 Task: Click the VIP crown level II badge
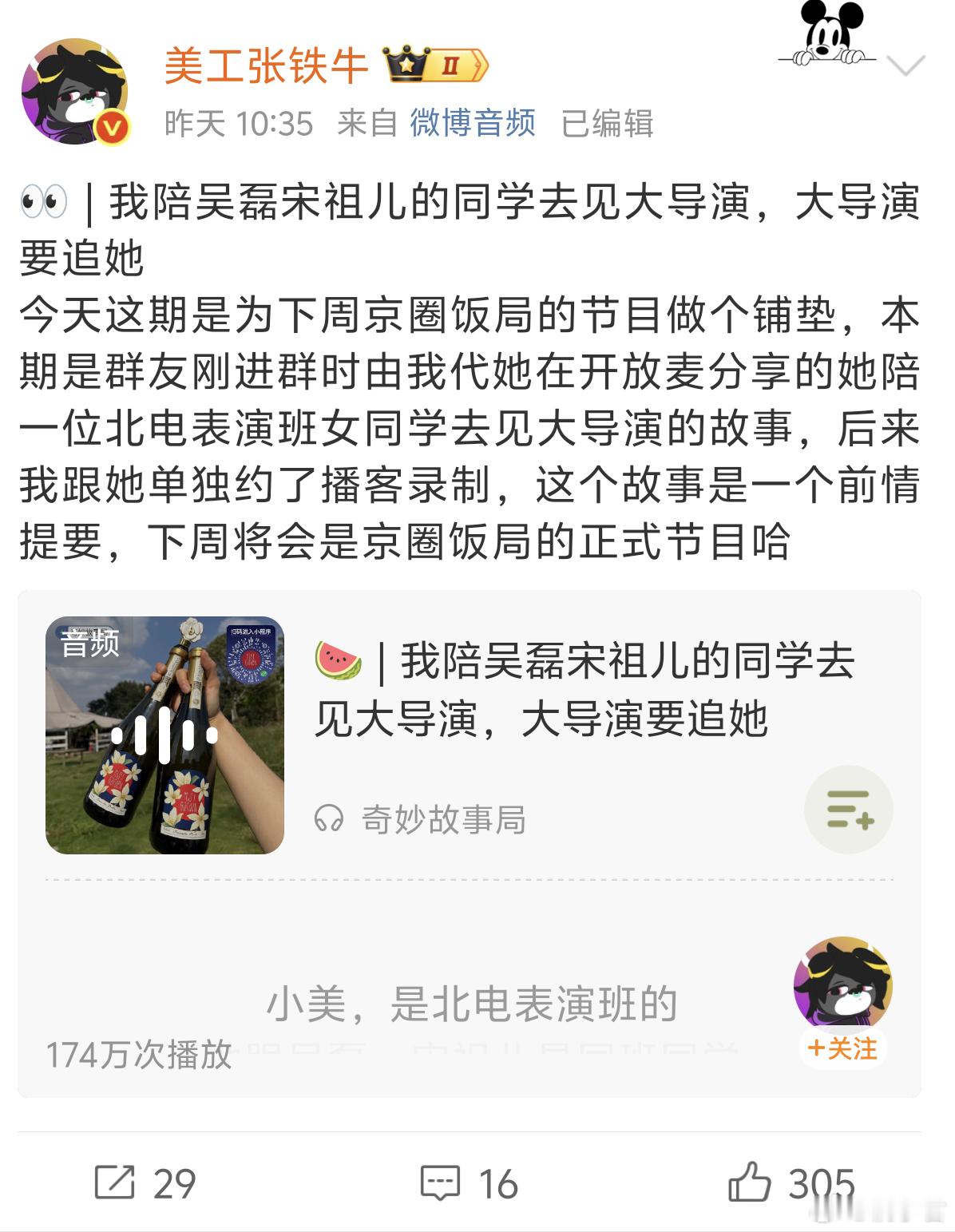tap(431, 64)
